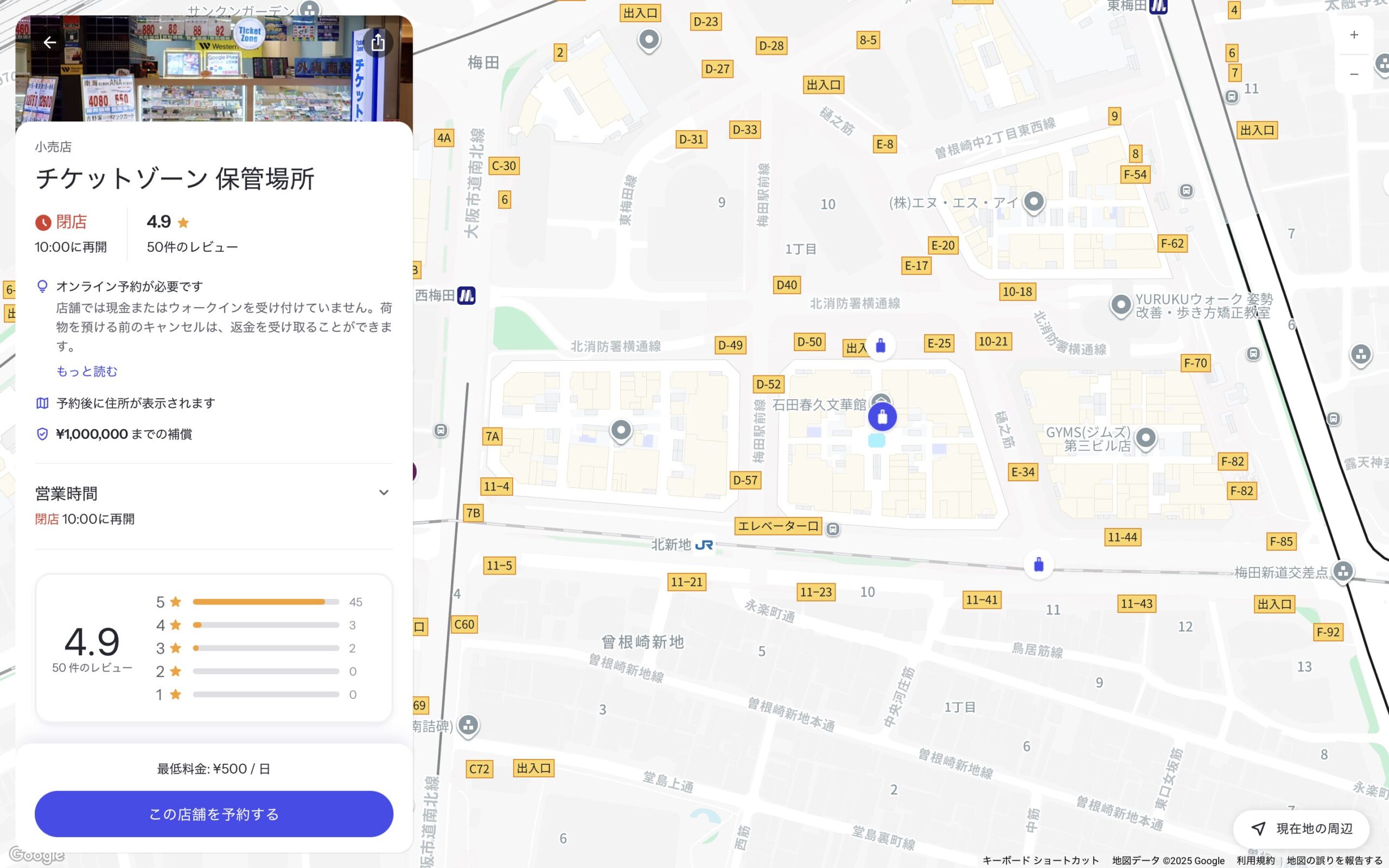Zoom out on the map

coord(1353,74)
